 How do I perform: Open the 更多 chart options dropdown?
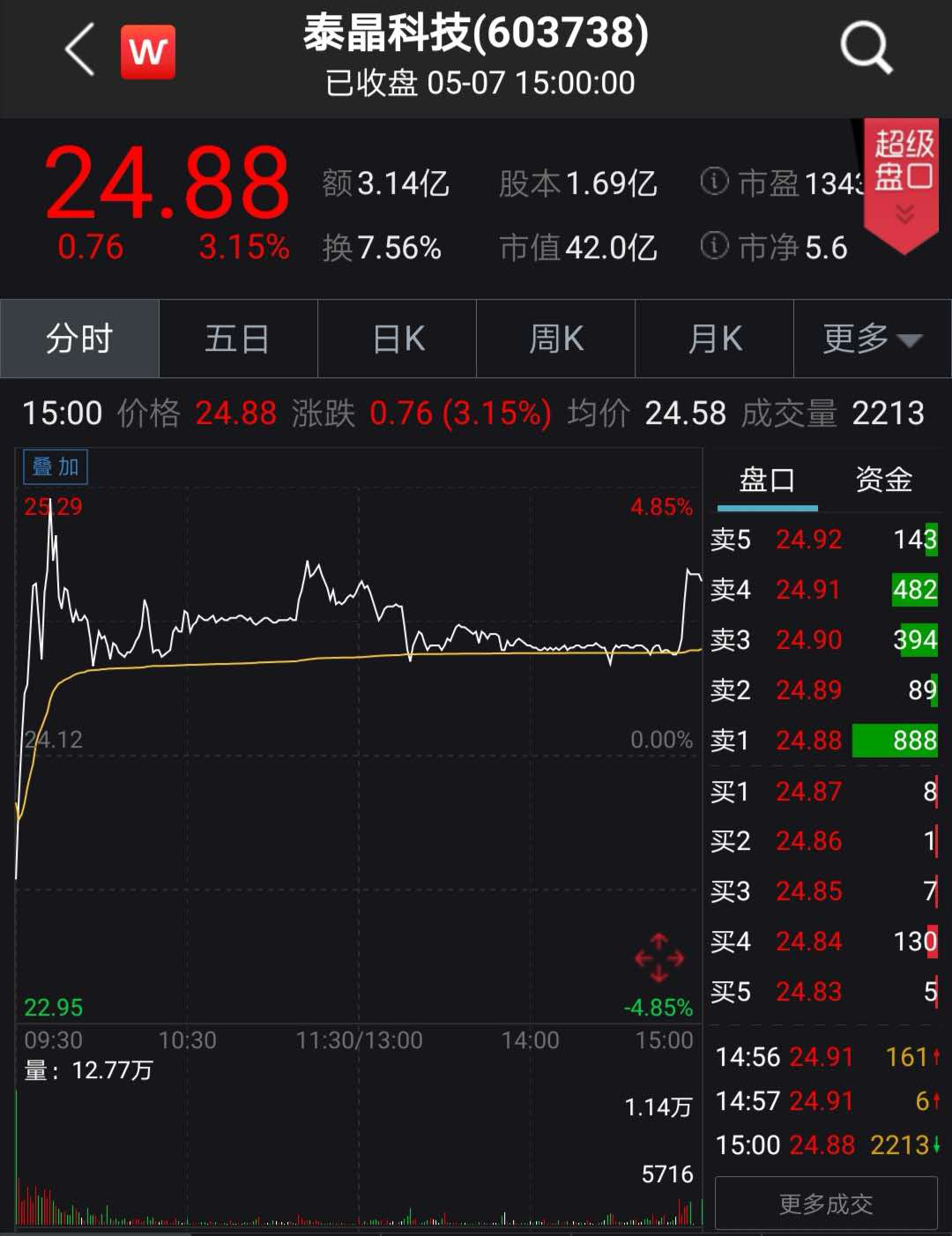[x=872, y=339]
